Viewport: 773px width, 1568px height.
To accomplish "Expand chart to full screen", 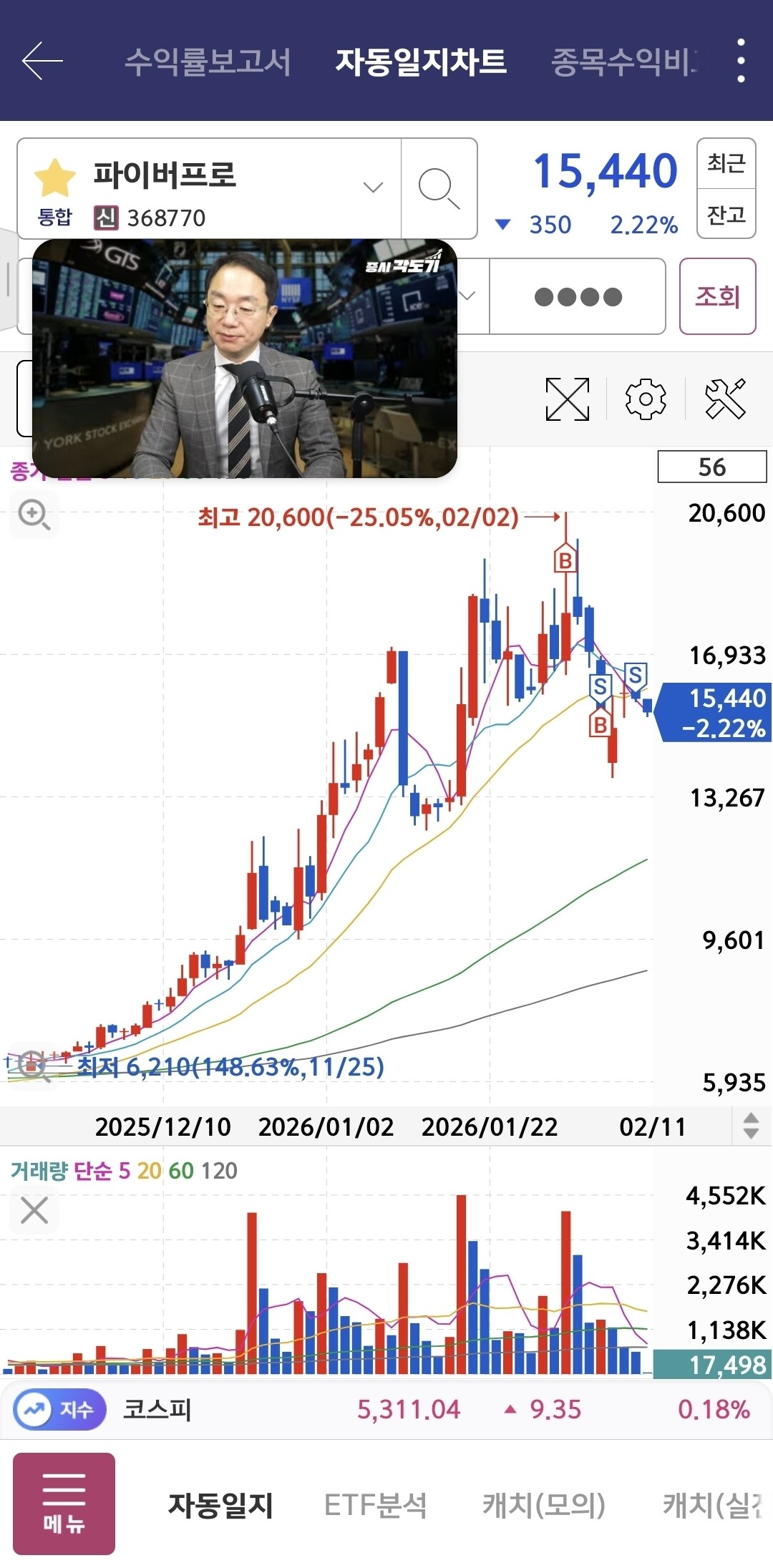I will click(568, 399).
